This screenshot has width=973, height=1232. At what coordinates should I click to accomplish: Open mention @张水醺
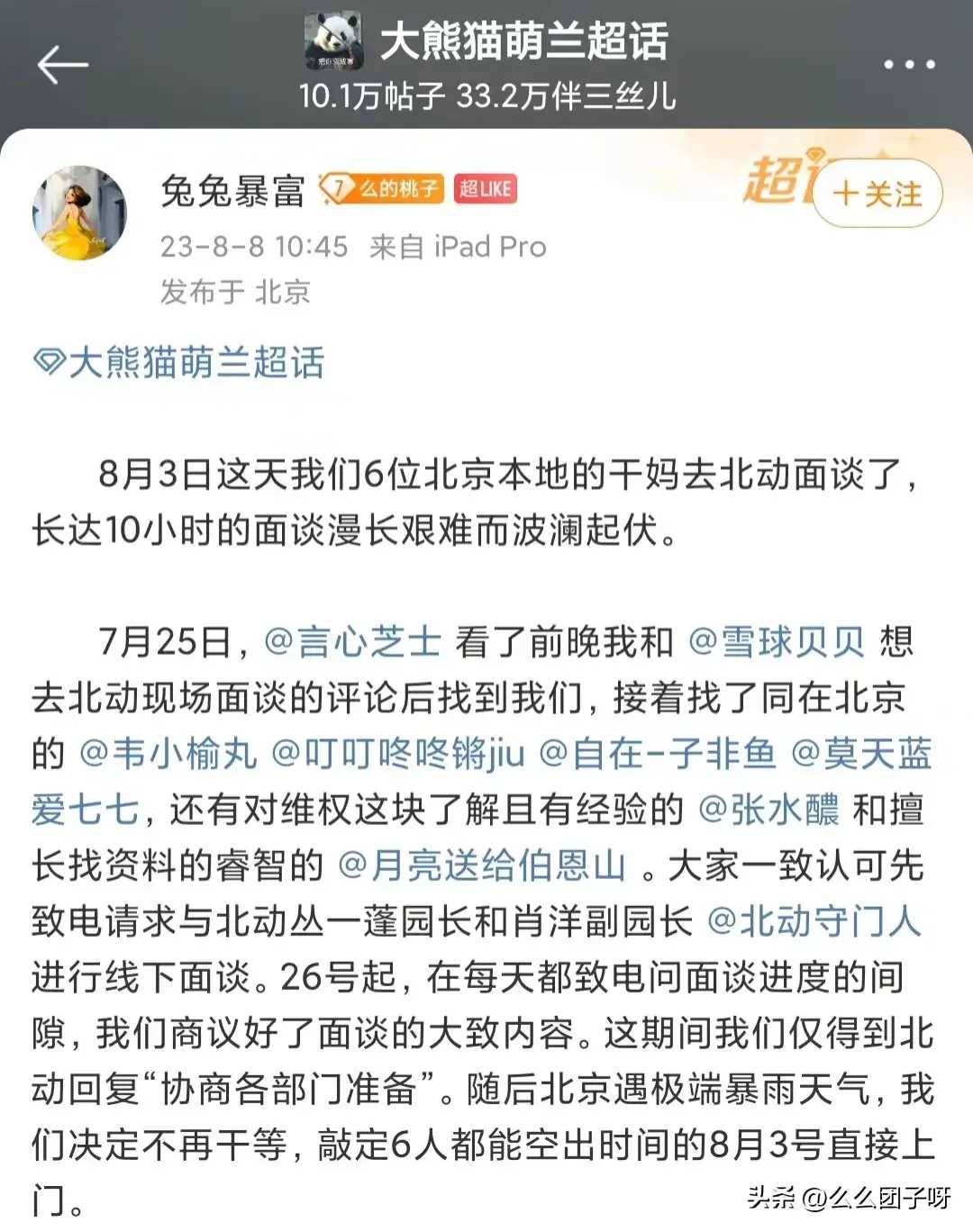coord(768,810)
